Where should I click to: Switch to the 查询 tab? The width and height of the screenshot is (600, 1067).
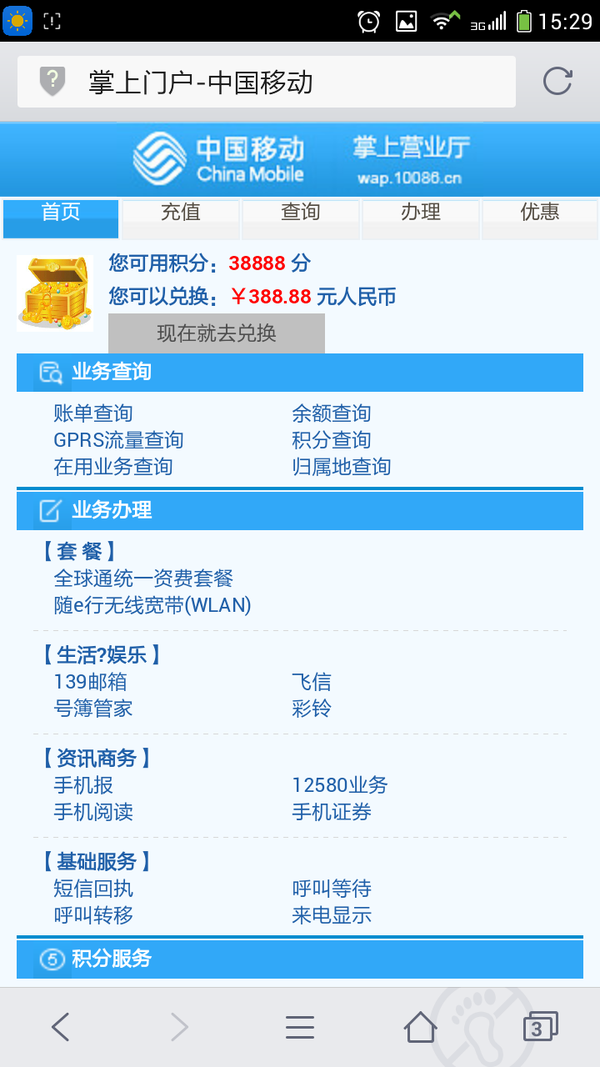click(300, 212)
